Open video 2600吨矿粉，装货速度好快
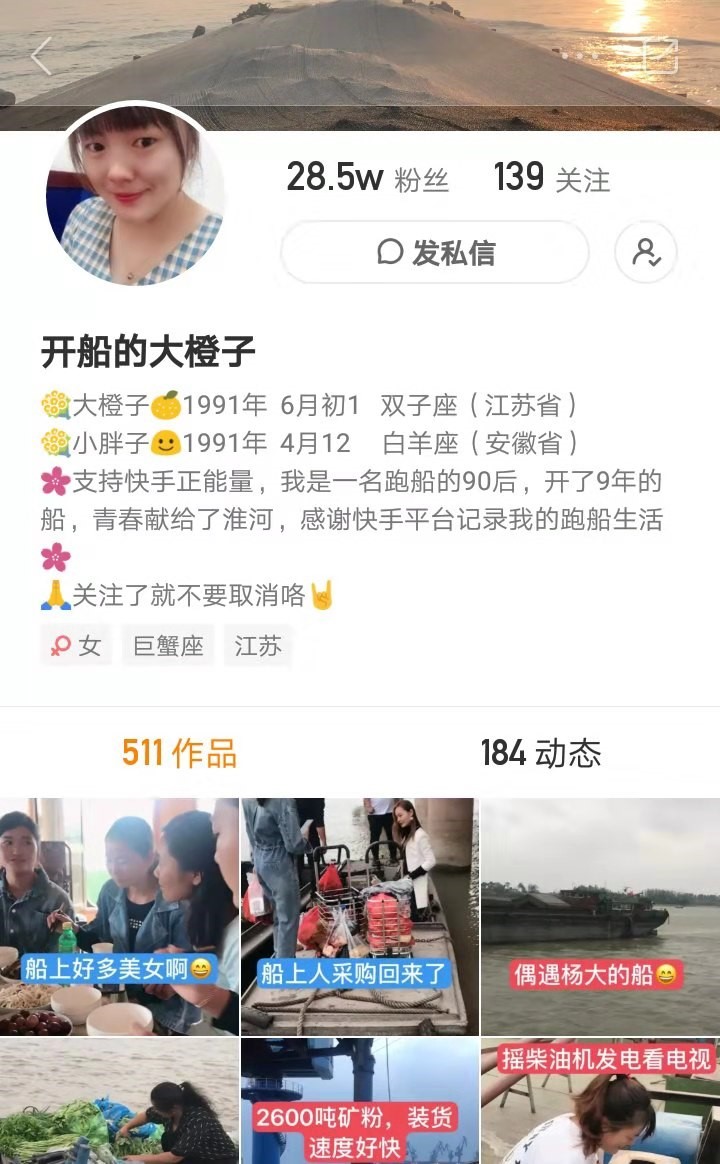 coord(359,1100)
